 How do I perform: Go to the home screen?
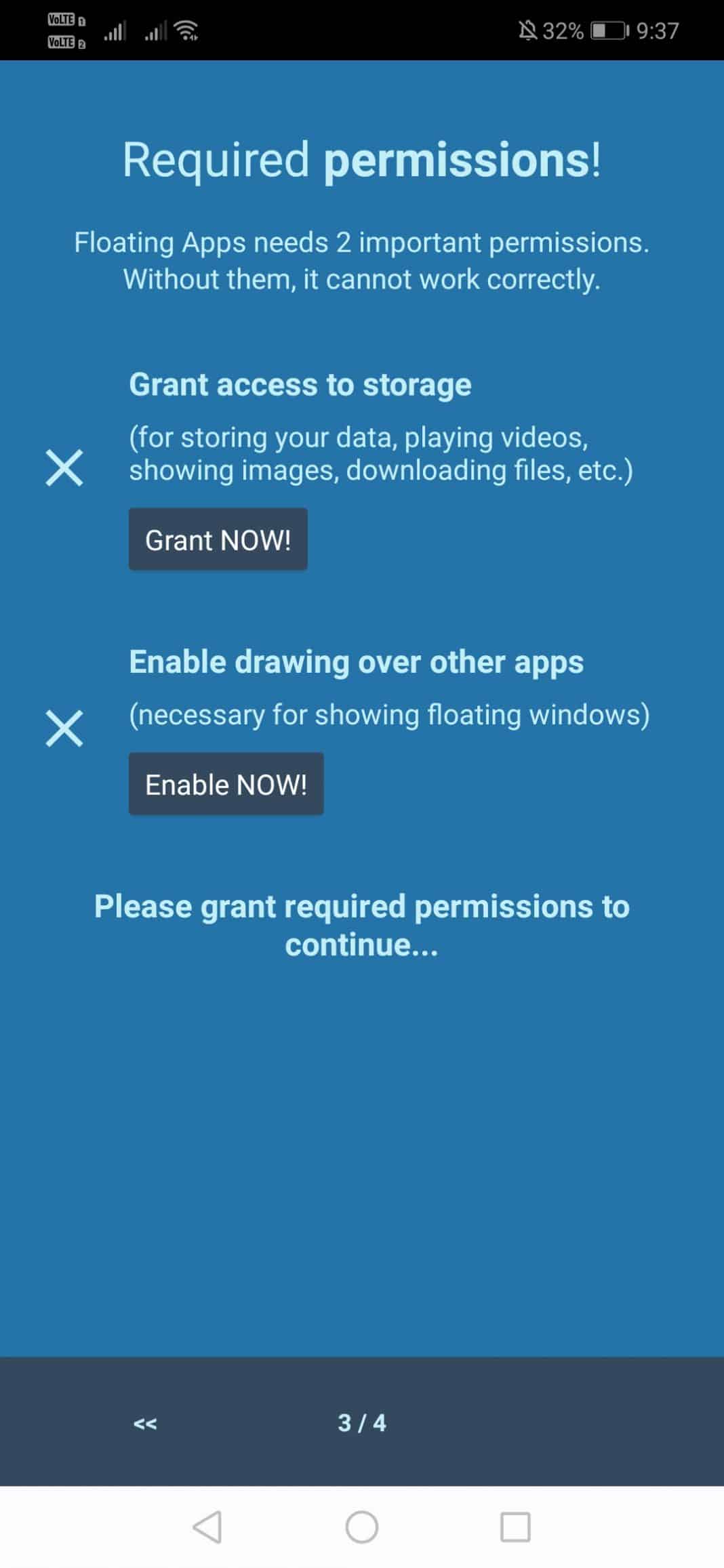[x=362, y=1527]
